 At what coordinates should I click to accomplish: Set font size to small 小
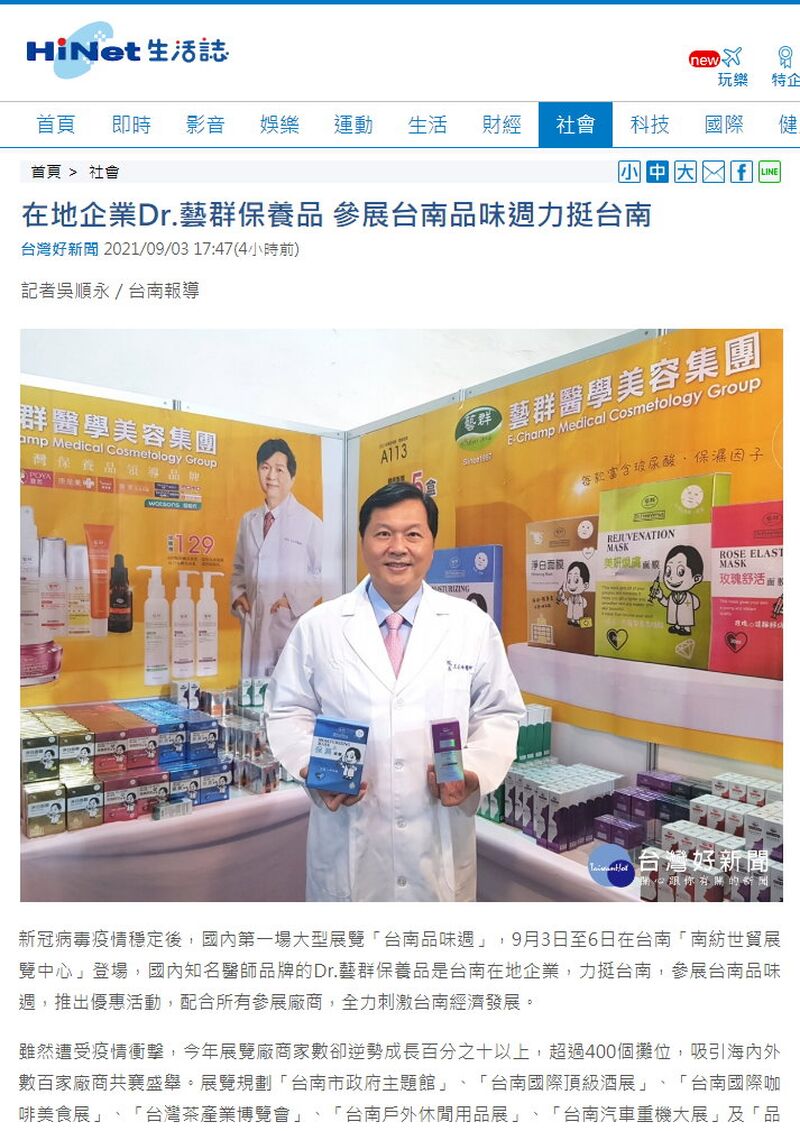pyautogui.click(x=629, y=172)
